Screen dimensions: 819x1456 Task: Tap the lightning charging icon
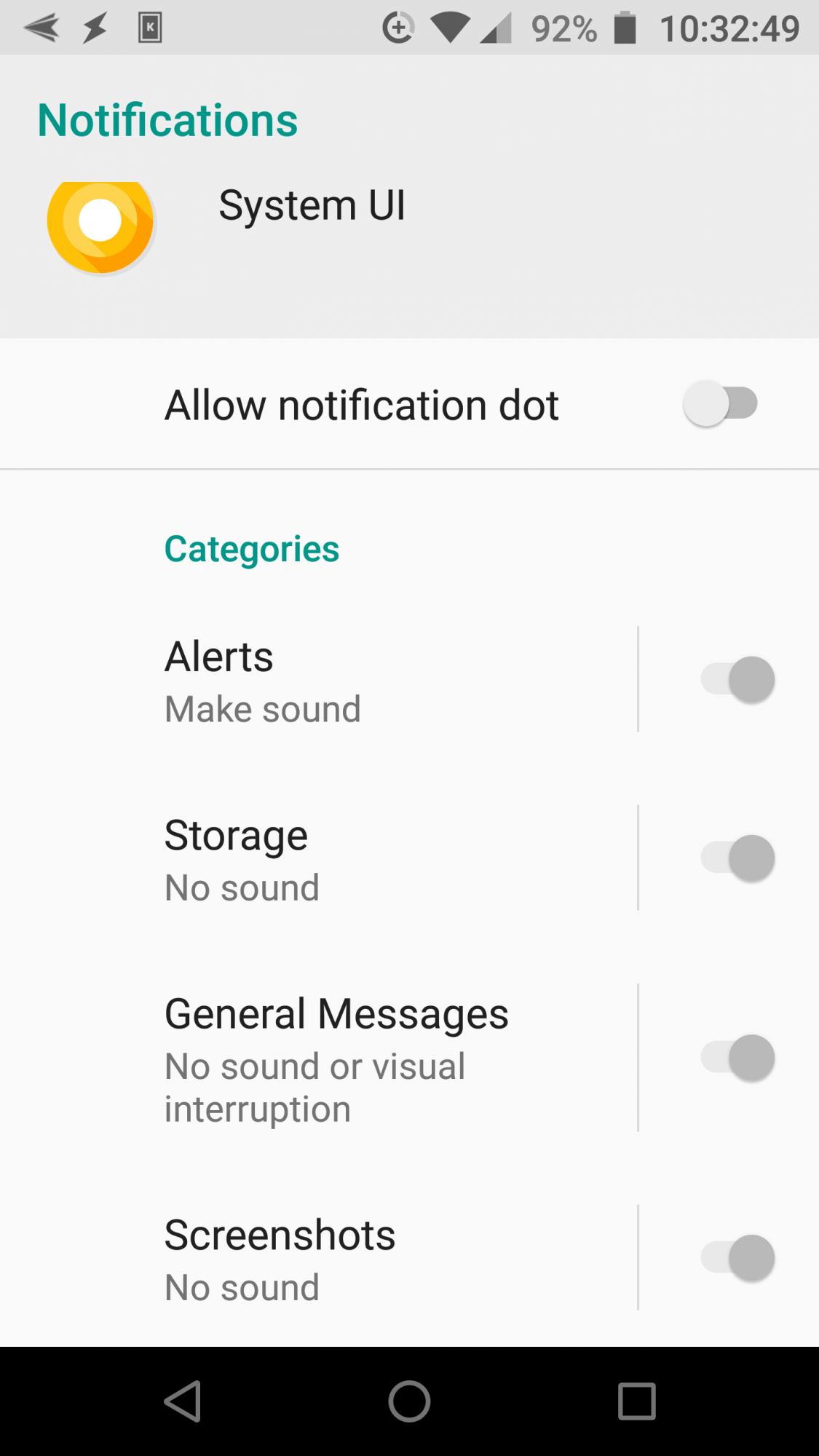95,28
